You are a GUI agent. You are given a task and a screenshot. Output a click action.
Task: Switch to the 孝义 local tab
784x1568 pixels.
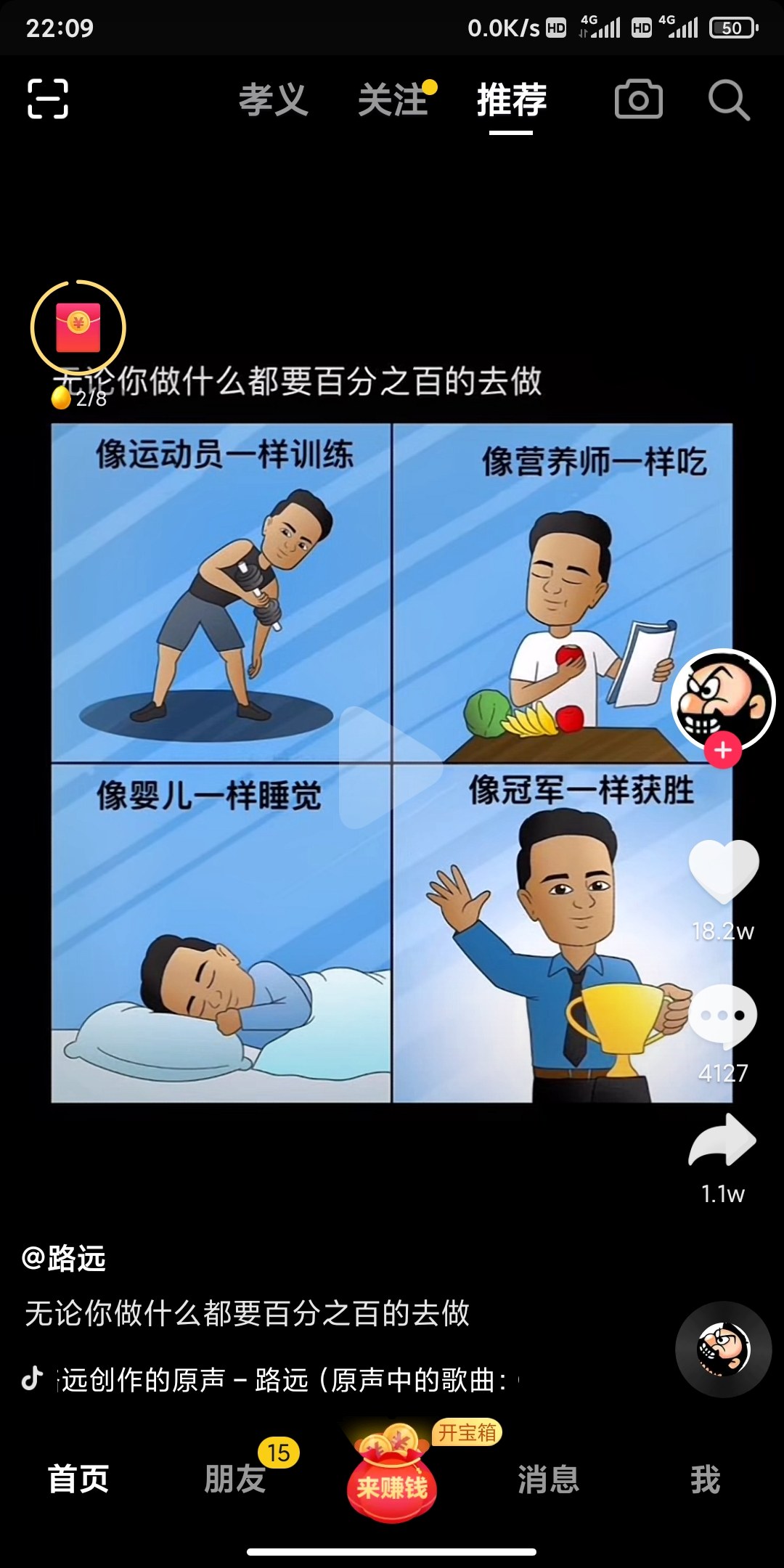click(274, 100)
